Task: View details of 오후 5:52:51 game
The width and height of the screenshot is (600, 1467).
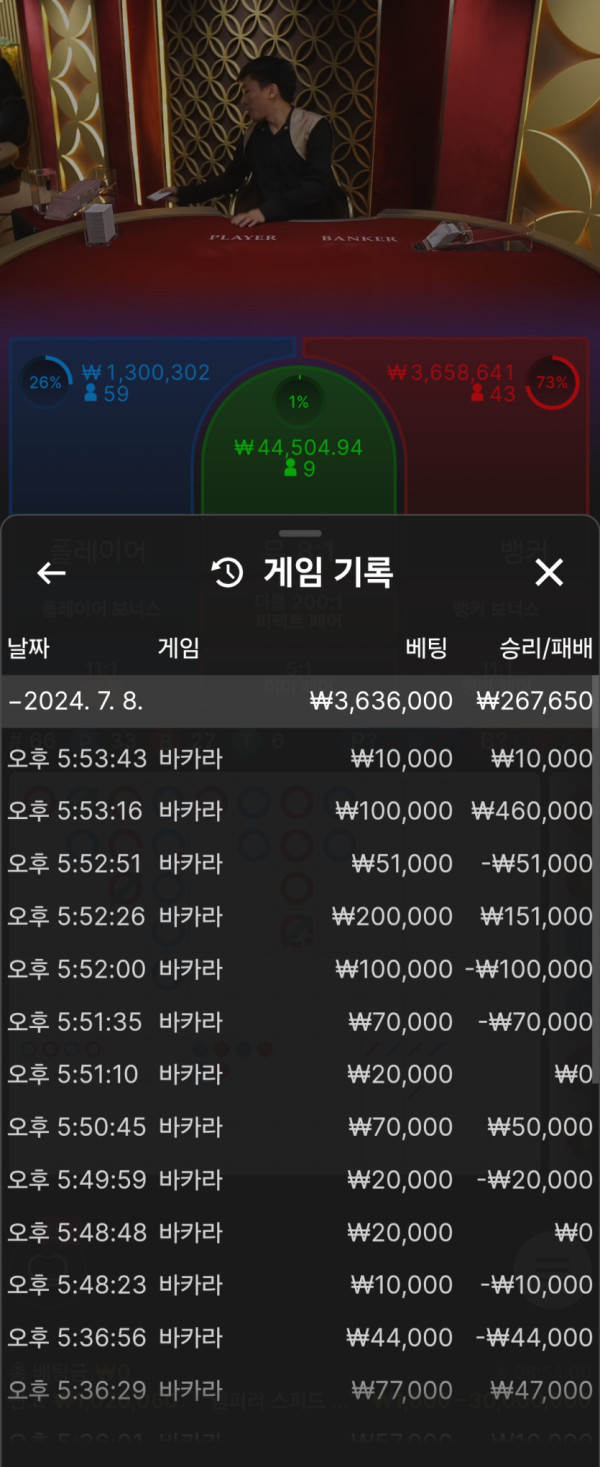Action: click(x=298, y=863)
